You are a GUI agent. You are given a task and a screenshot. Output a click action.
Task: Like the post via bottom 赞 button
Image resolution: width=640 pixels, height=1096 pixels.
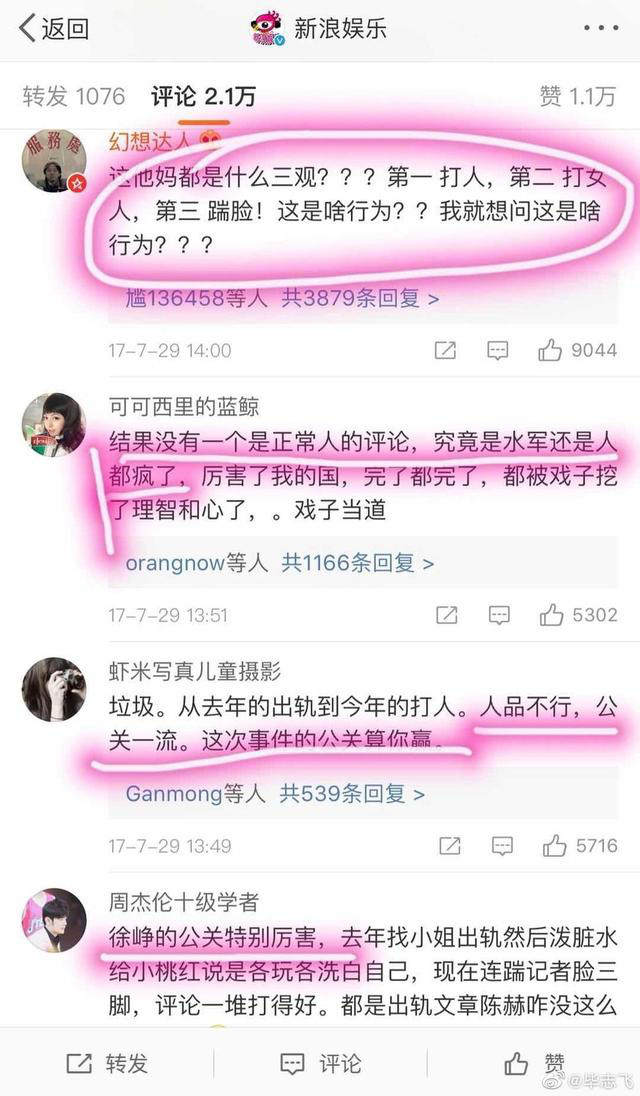[x=533, y=1063]
